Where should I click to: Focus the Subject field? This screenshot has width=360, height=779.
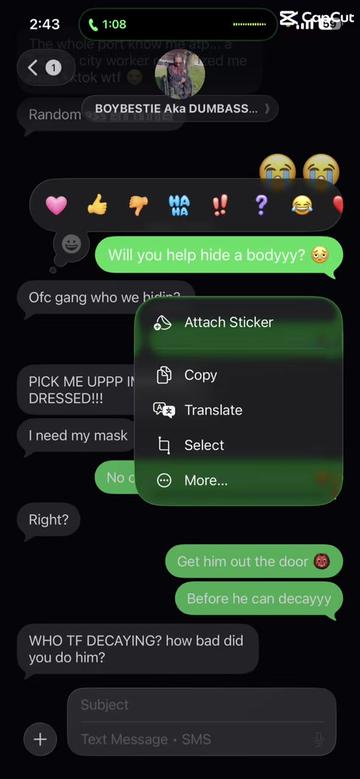pyautogui.click(x=202, y=705)
